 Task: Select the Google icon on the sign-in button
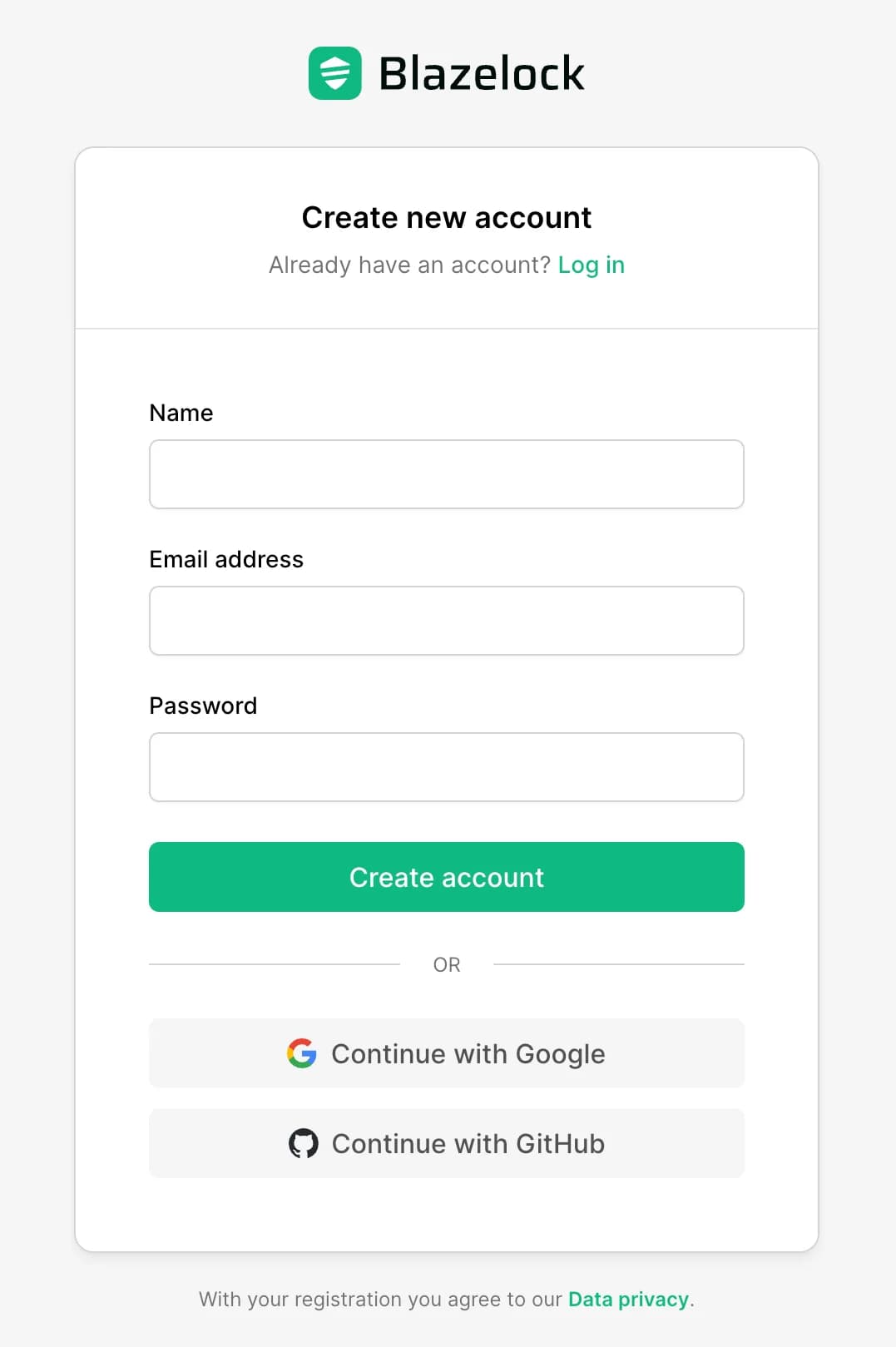click(303, 1053)
